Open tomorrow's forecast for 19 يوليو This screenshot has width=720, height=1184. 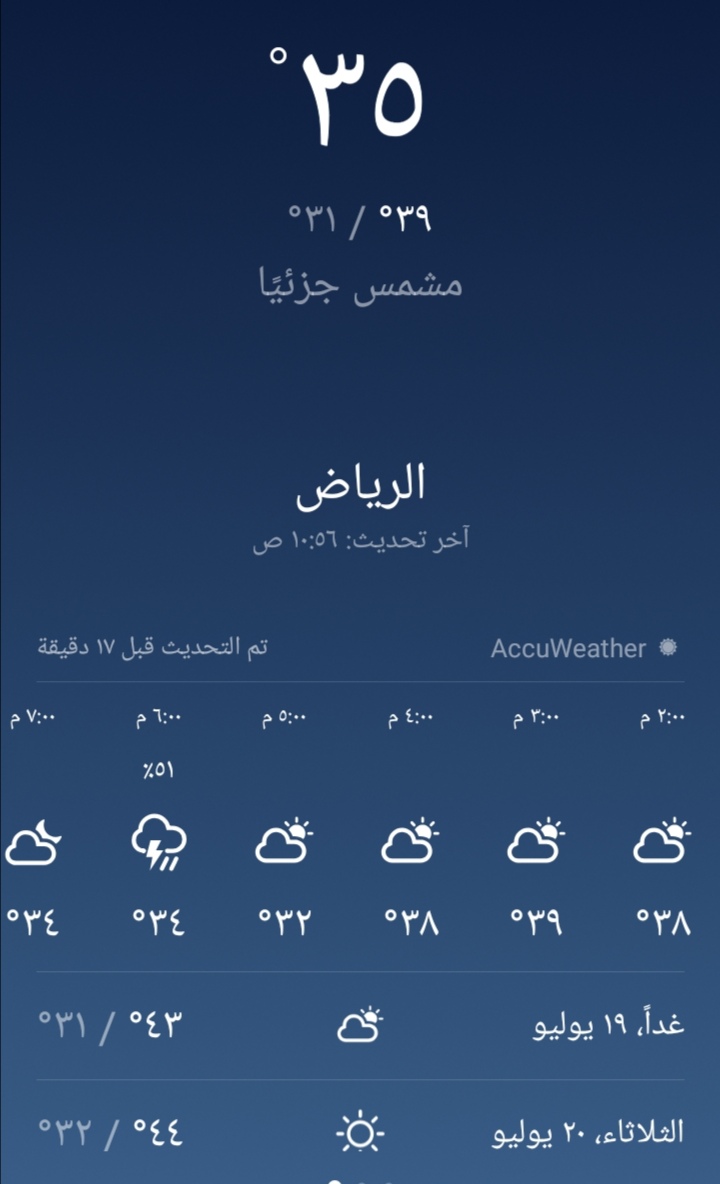pyautogui.click(x=360, y=1025)
